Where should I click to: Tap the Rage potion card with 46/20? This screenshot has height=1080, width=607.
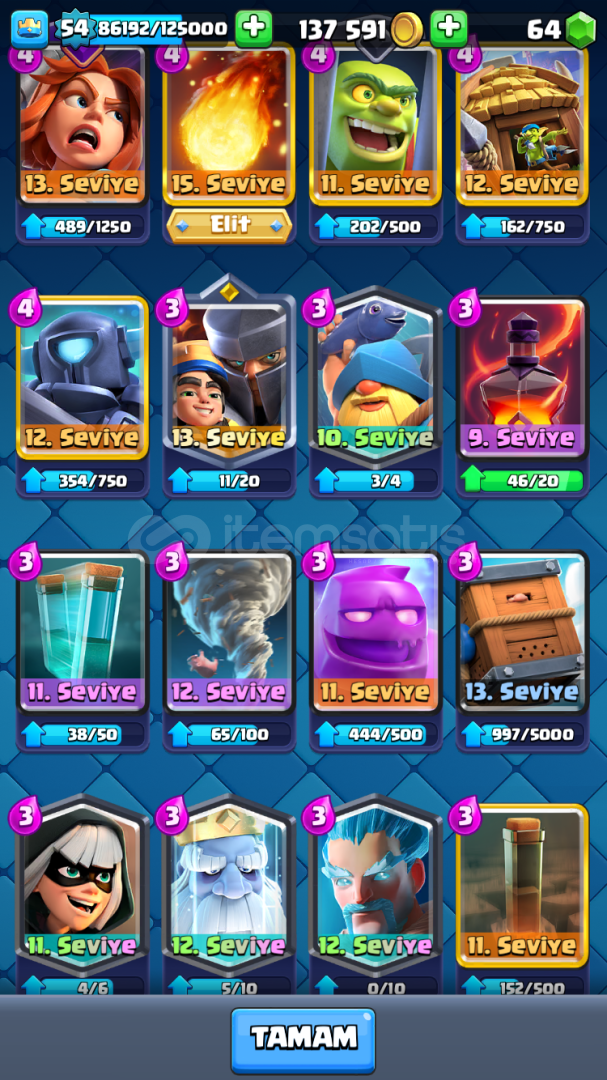[522, 378]
